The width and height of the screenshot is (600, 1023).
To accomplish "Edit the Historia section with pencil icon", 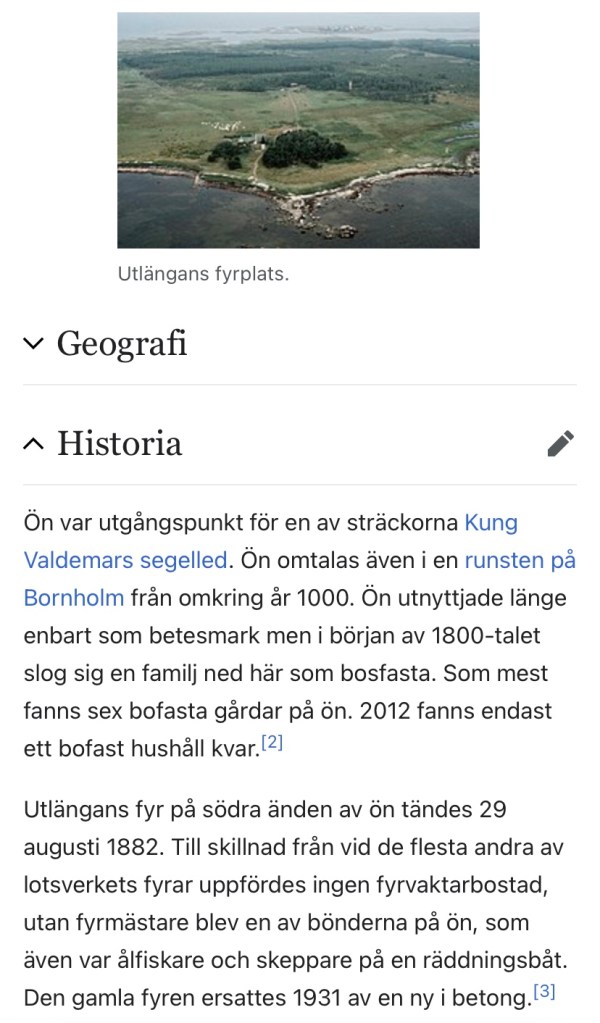I will point(561,444).
